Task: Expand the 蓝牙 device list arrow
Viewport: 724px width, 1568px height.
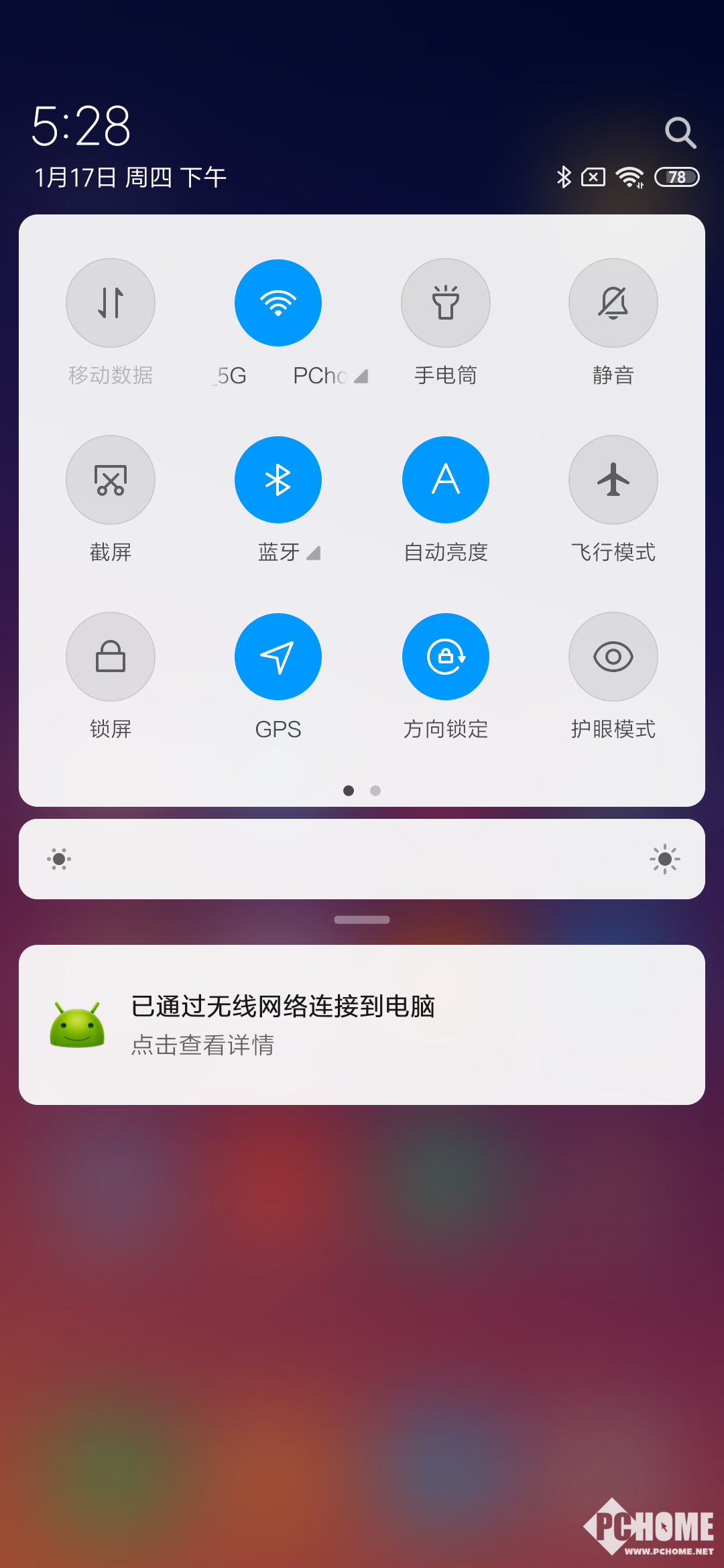Action: [314, 553]
